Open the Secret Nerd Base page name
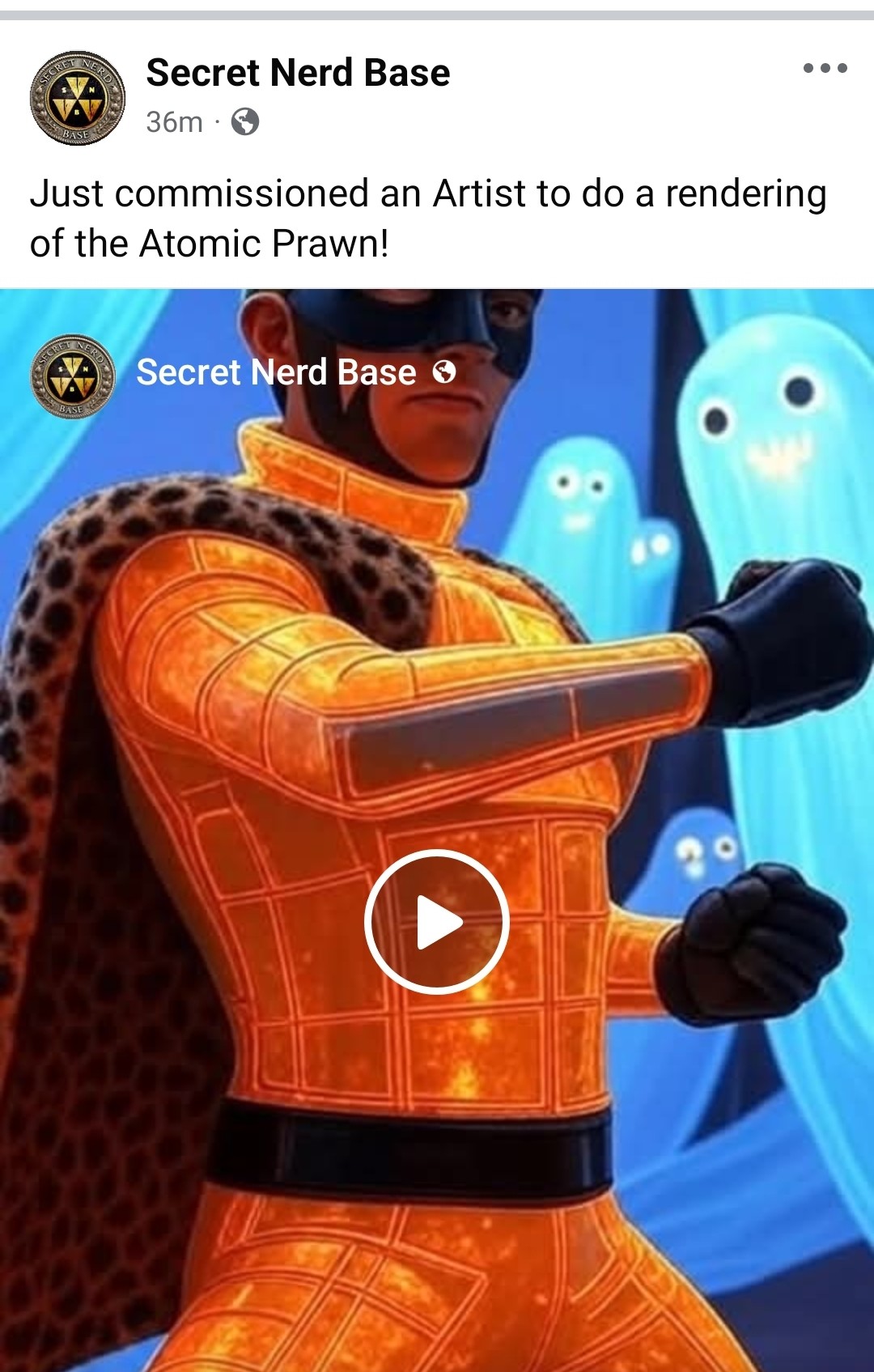The image size is (874, 1372). (x=298, y=73)
